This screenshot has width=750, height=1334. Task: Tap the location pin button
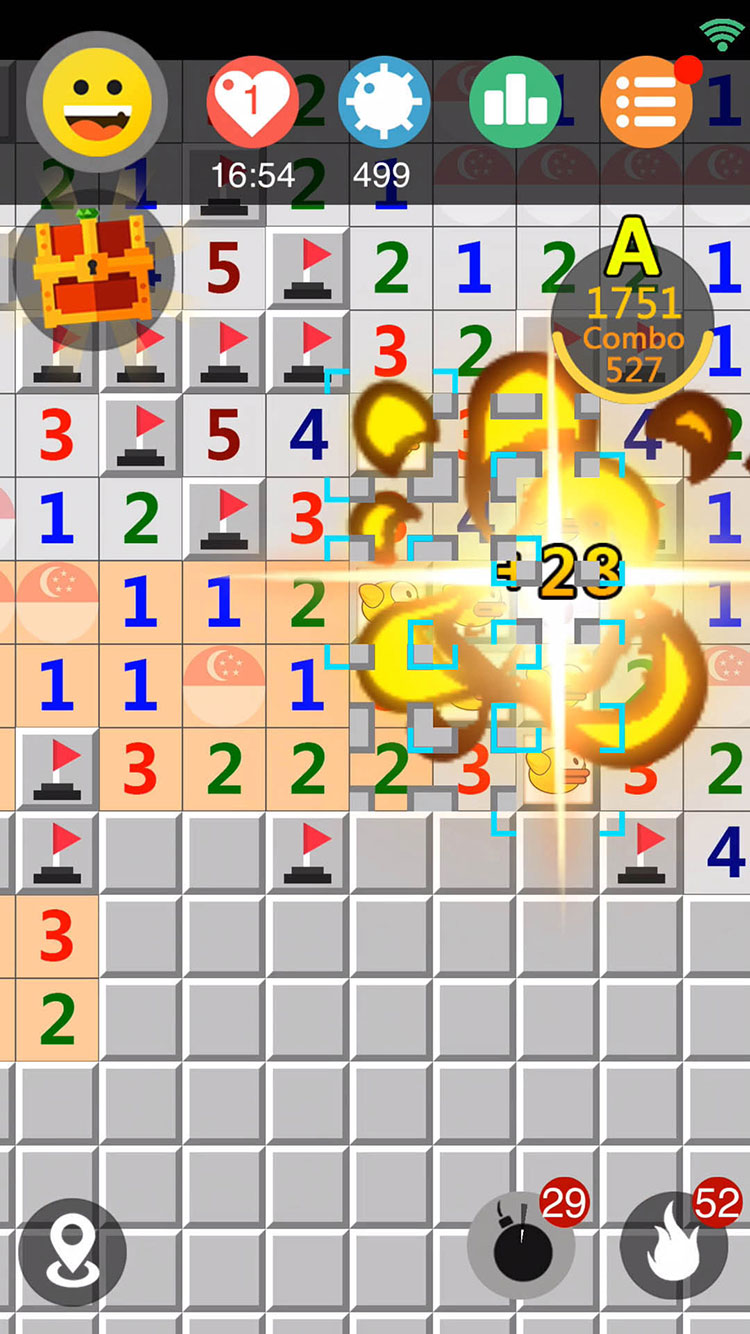(x=73, y=1251)
